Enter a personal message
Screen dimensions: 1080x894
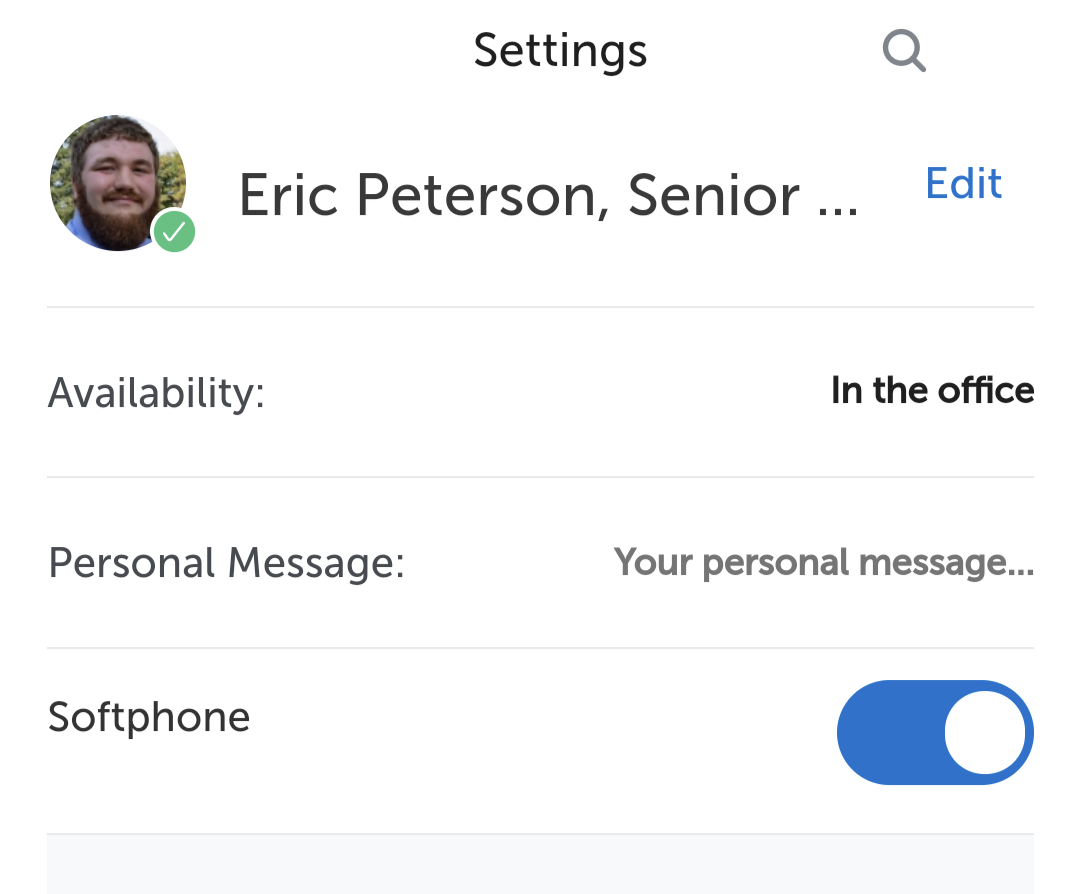click(823, 563)
